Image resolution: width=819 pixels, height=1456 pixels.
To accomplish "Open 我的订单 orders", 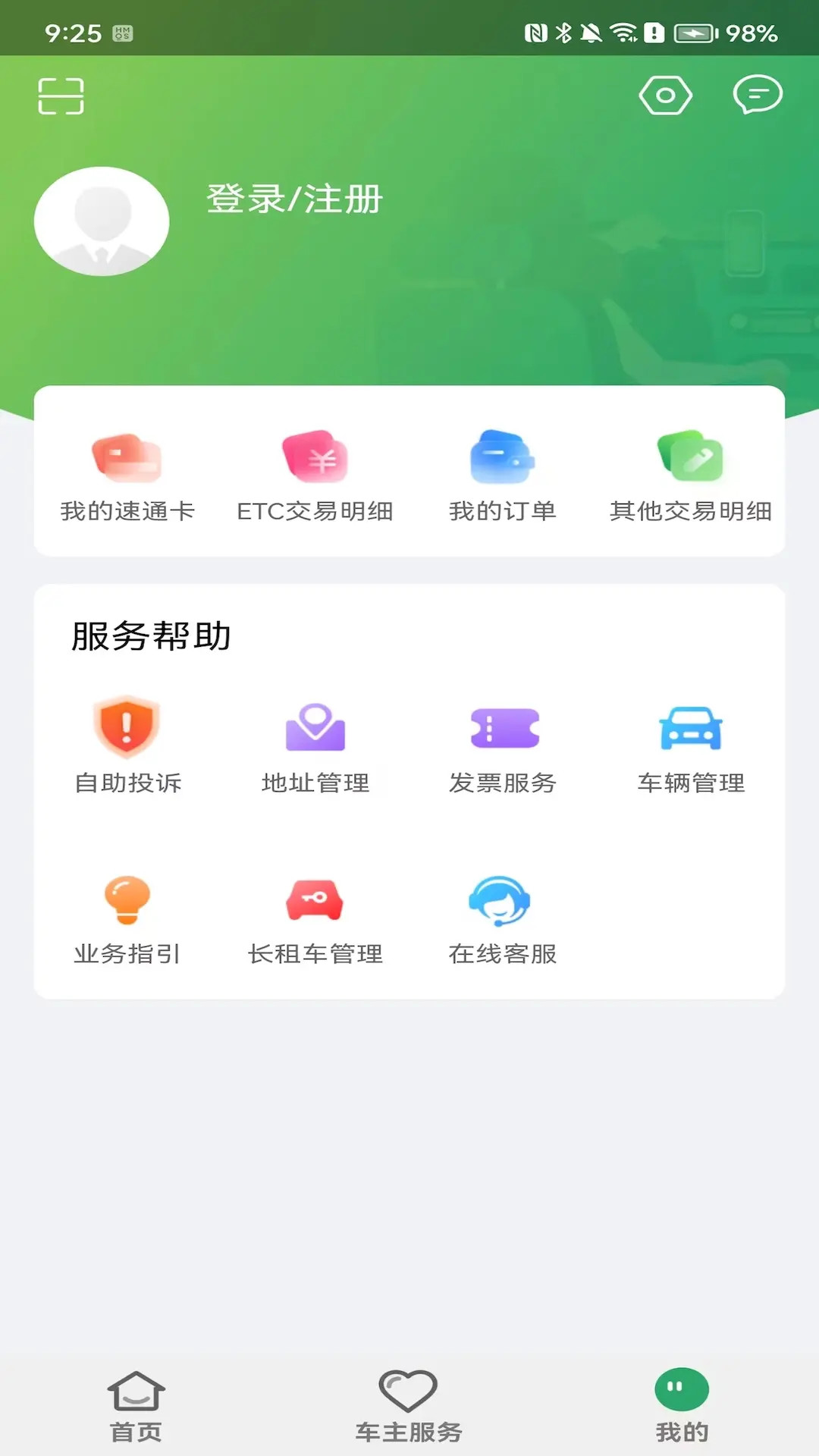I will [x=503, y=474].
